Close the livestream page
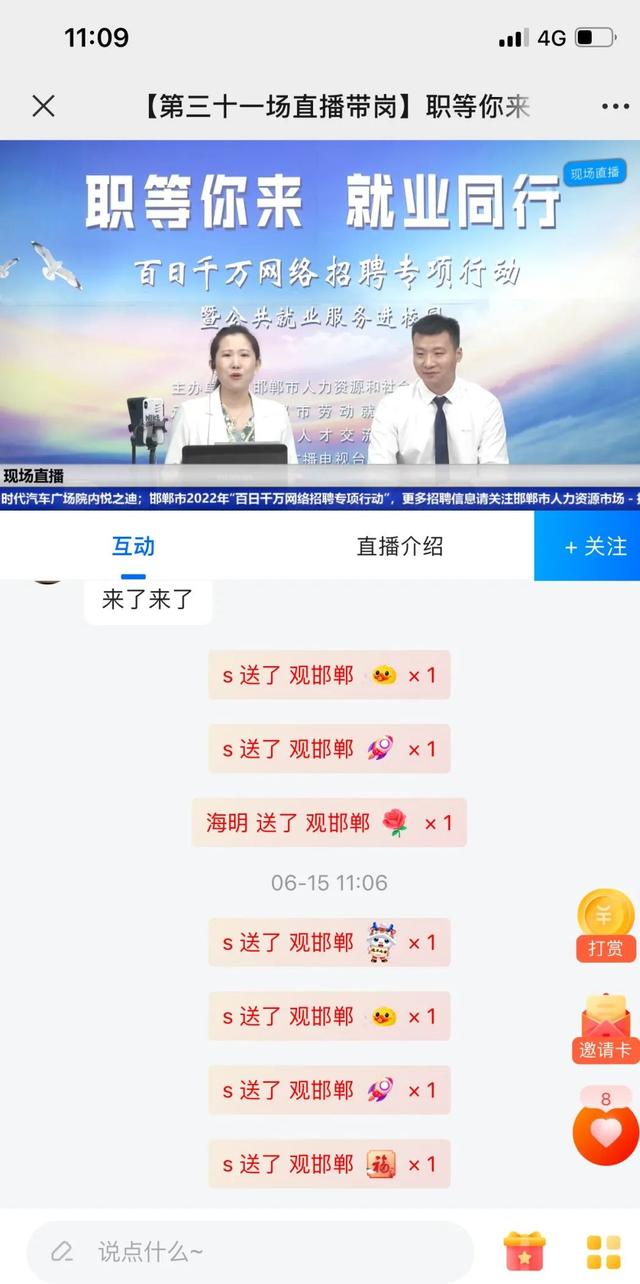The height and width of the screenshot is (1284, 640). 43,106
